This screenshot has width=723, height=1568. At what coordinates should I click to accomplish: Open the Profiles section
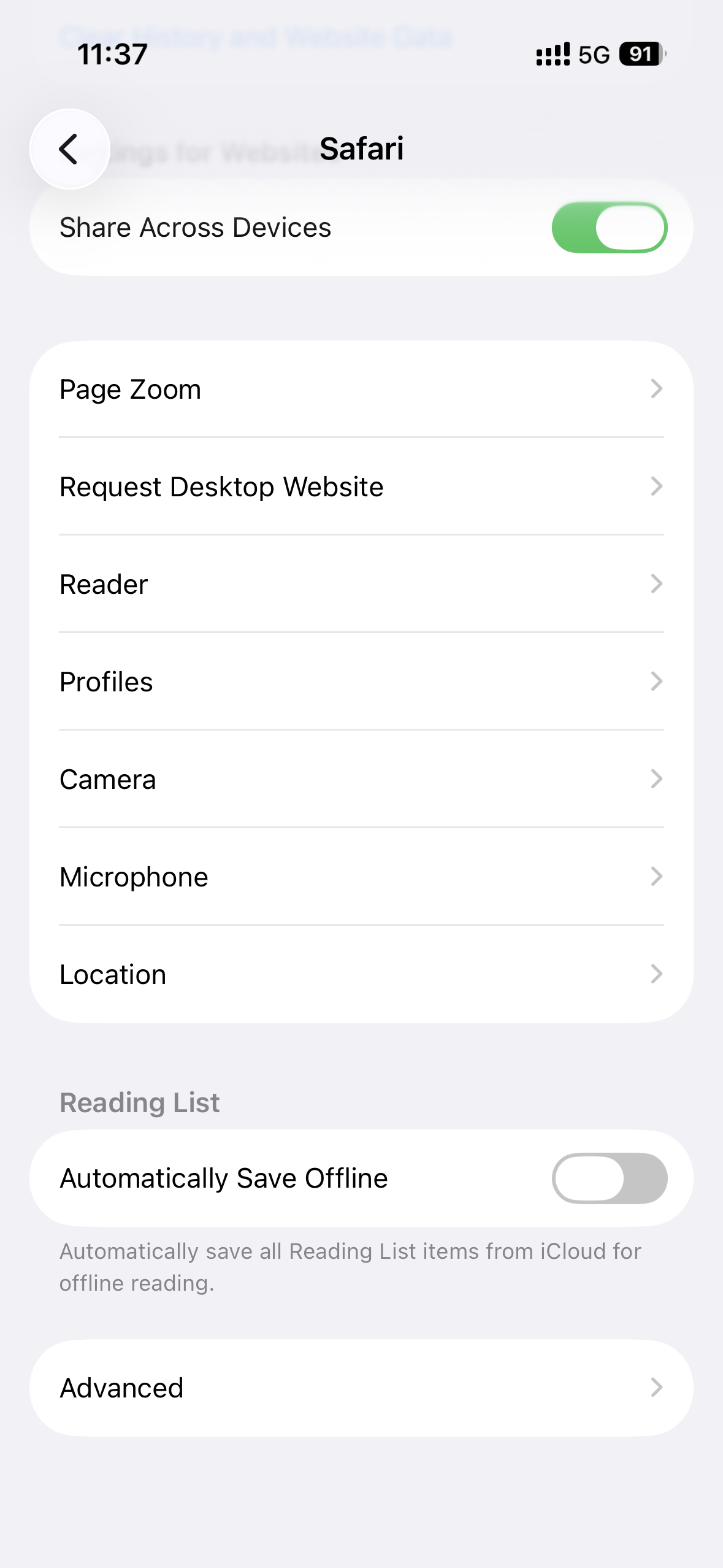361,681
